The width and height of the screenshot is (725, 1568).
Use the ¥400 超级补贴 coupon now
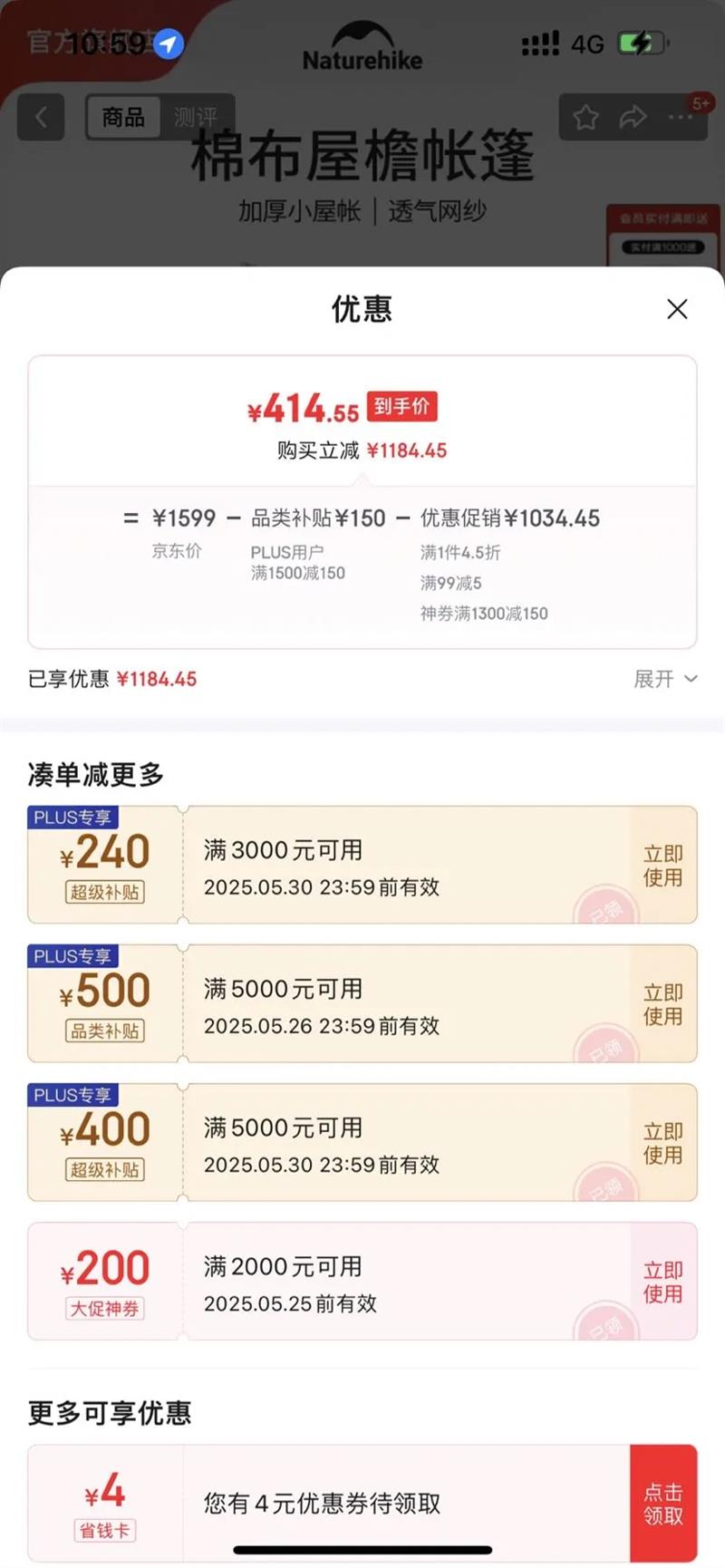click(x=663, y=1143)
